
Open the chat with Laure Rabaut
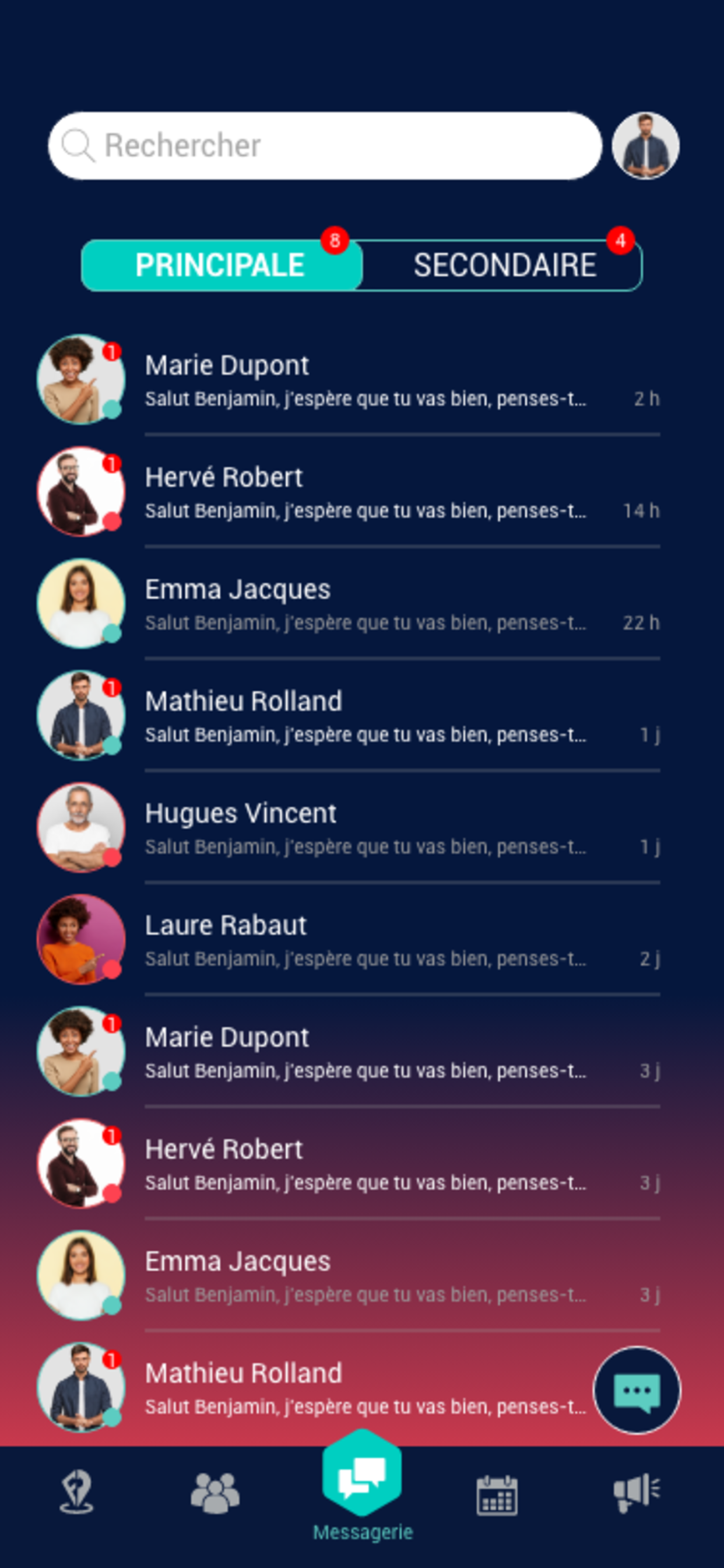365,941
